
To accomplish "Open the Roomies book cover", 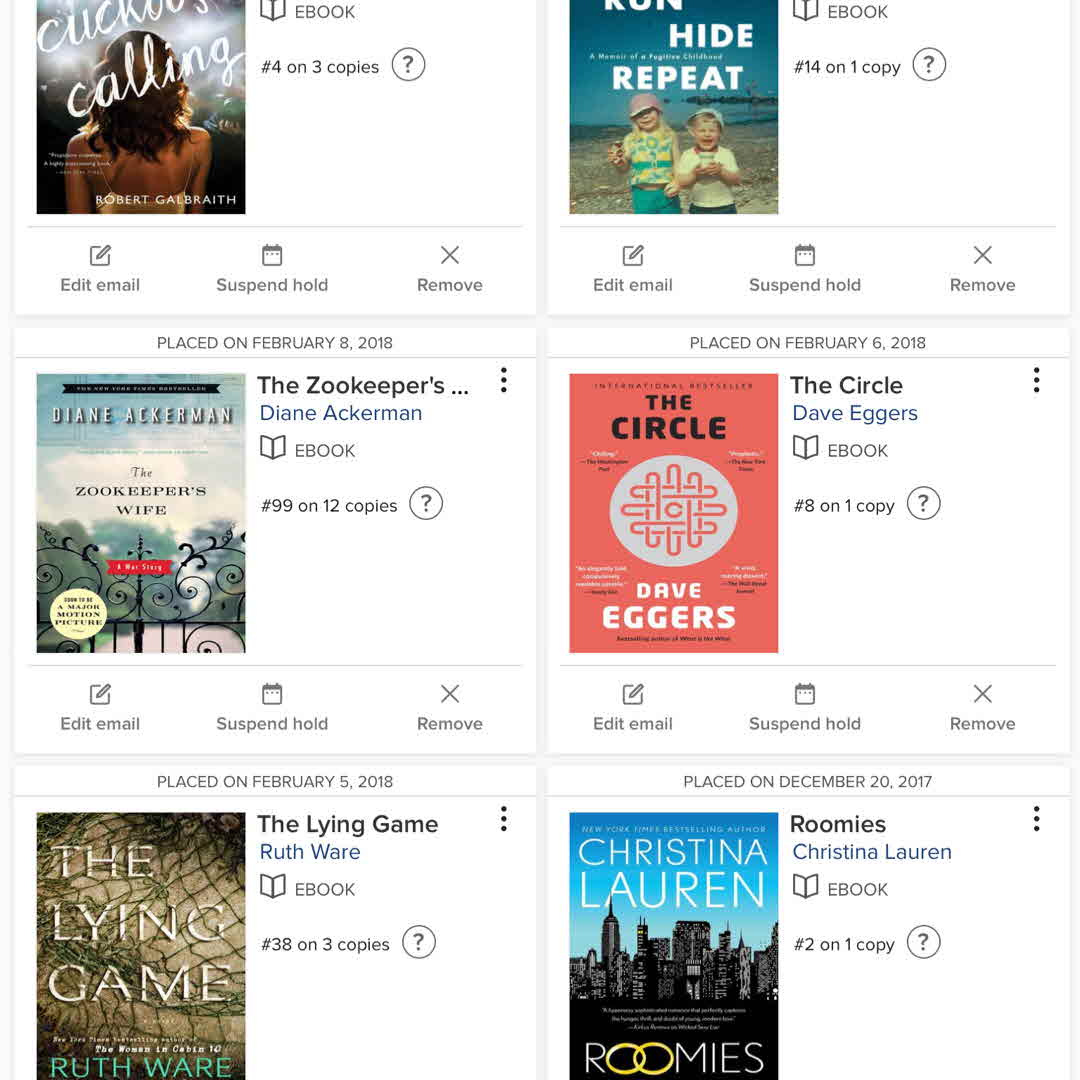I will coord(673,945).
